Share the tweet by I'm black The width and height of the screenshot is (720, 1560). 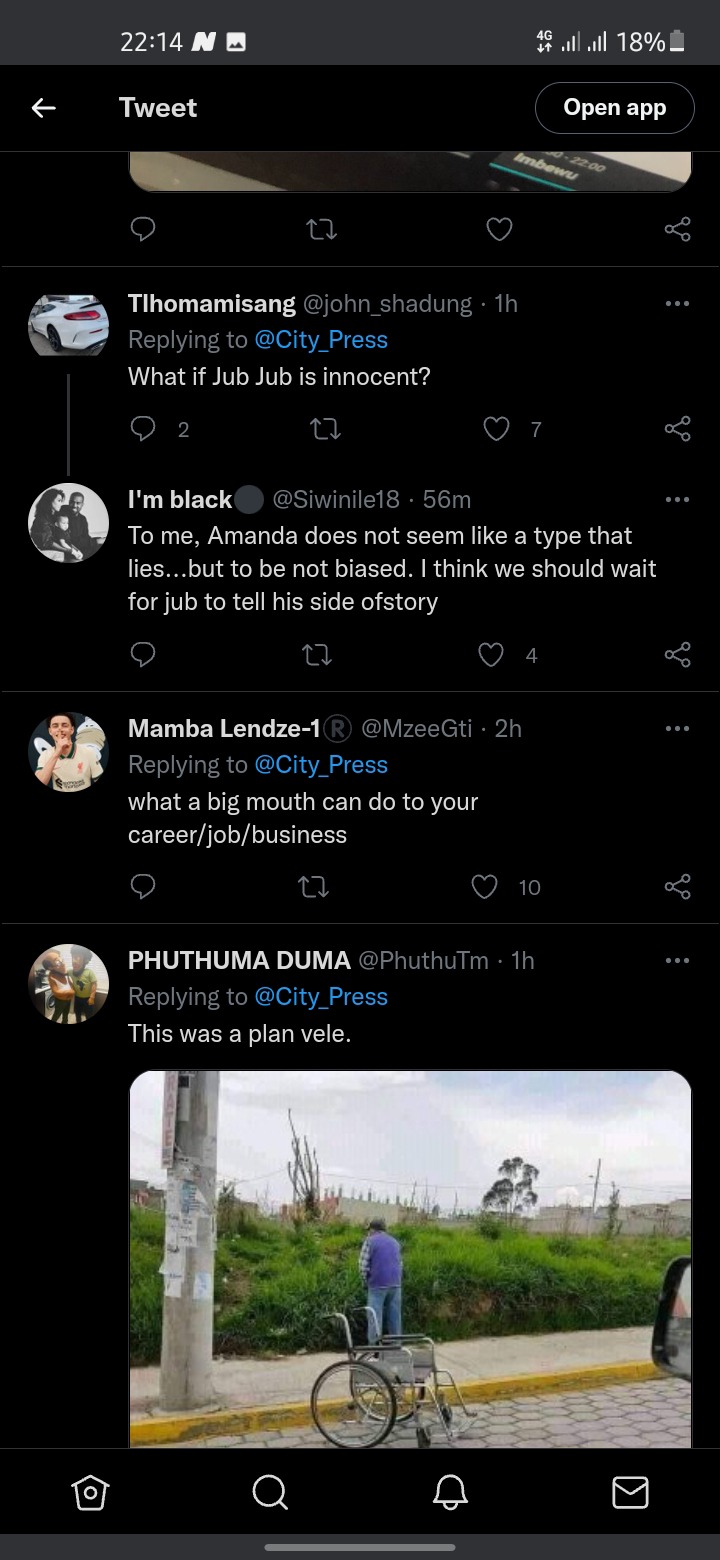677,655
